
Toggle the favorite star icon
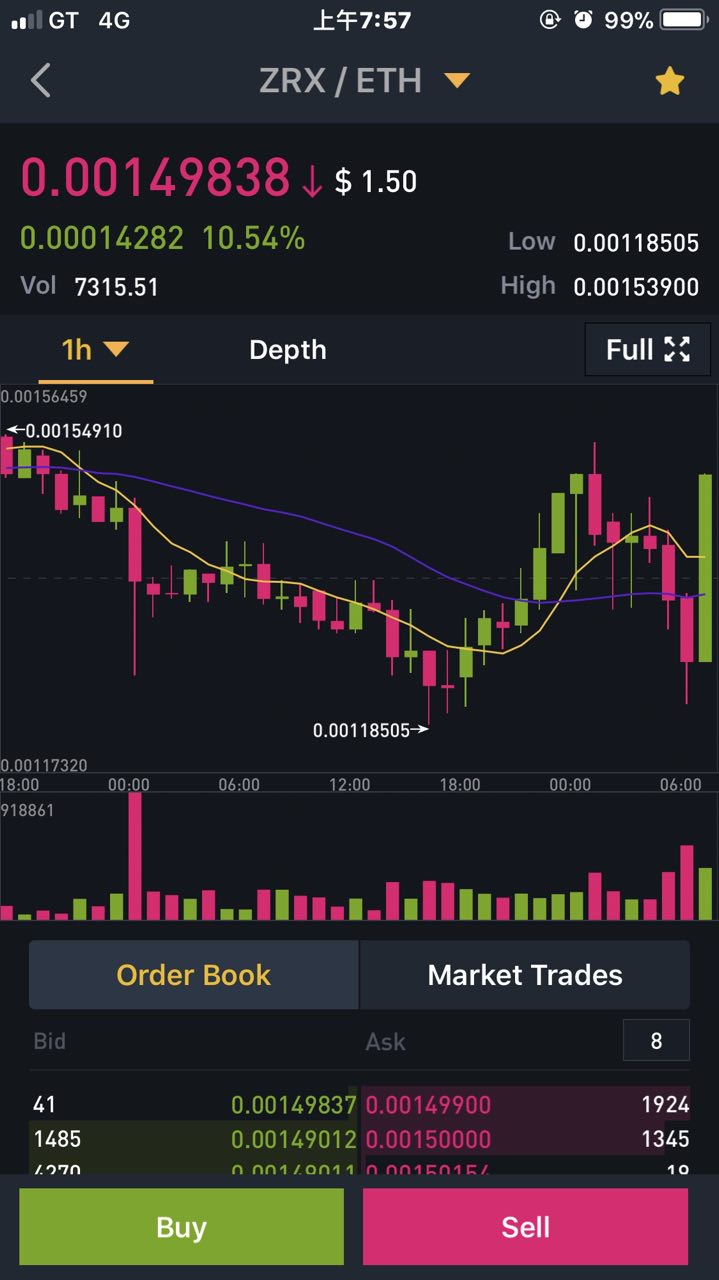669,81
